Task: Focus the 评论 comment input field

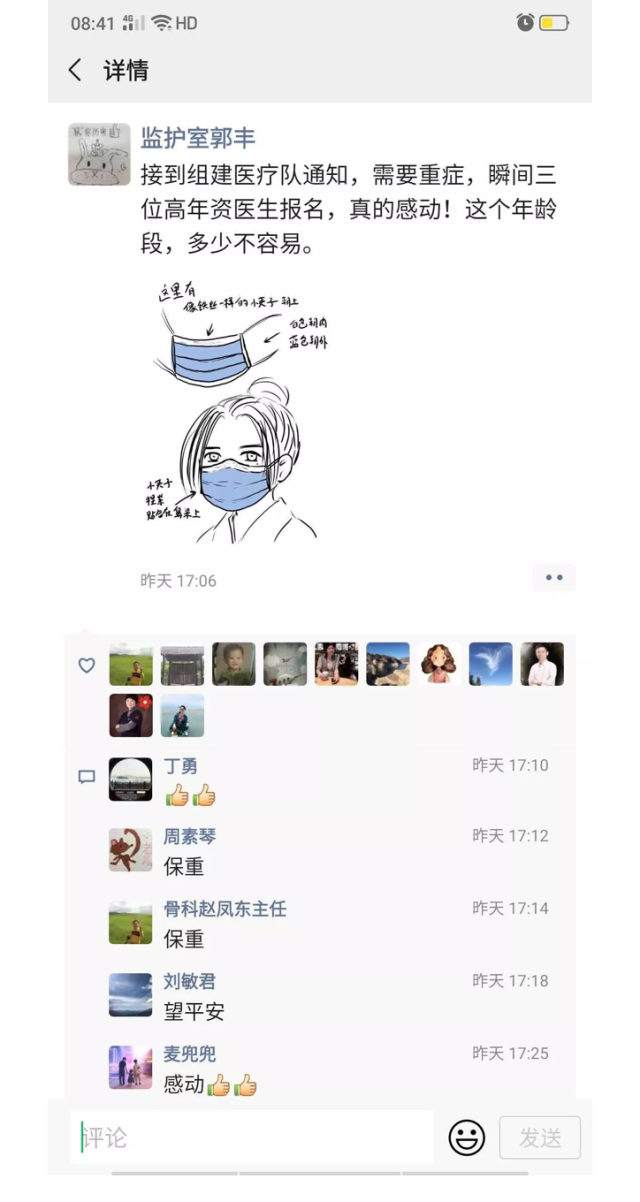Action: [x=255, y=1138]
